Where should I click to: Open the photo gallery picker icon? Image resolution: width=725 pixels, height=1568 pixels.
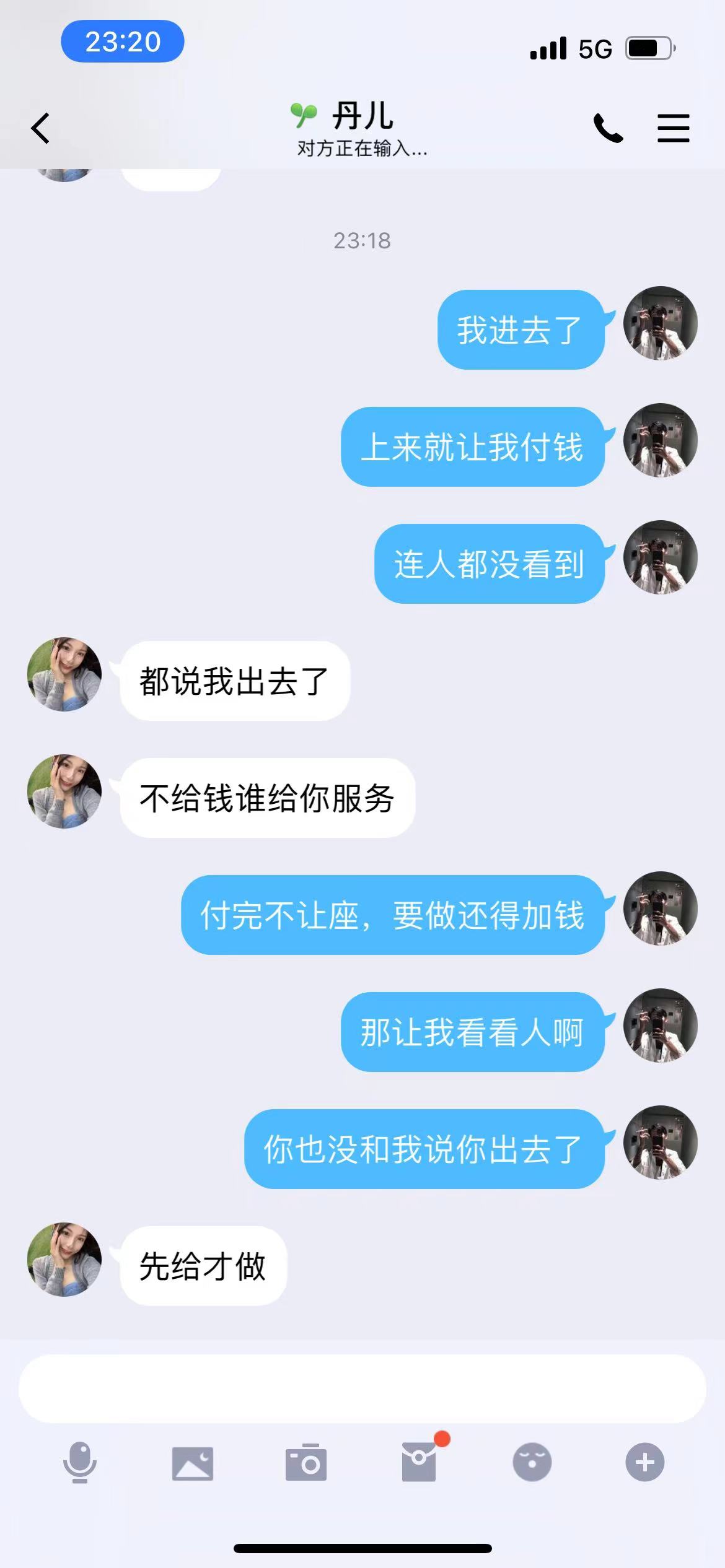(193, 1463)
